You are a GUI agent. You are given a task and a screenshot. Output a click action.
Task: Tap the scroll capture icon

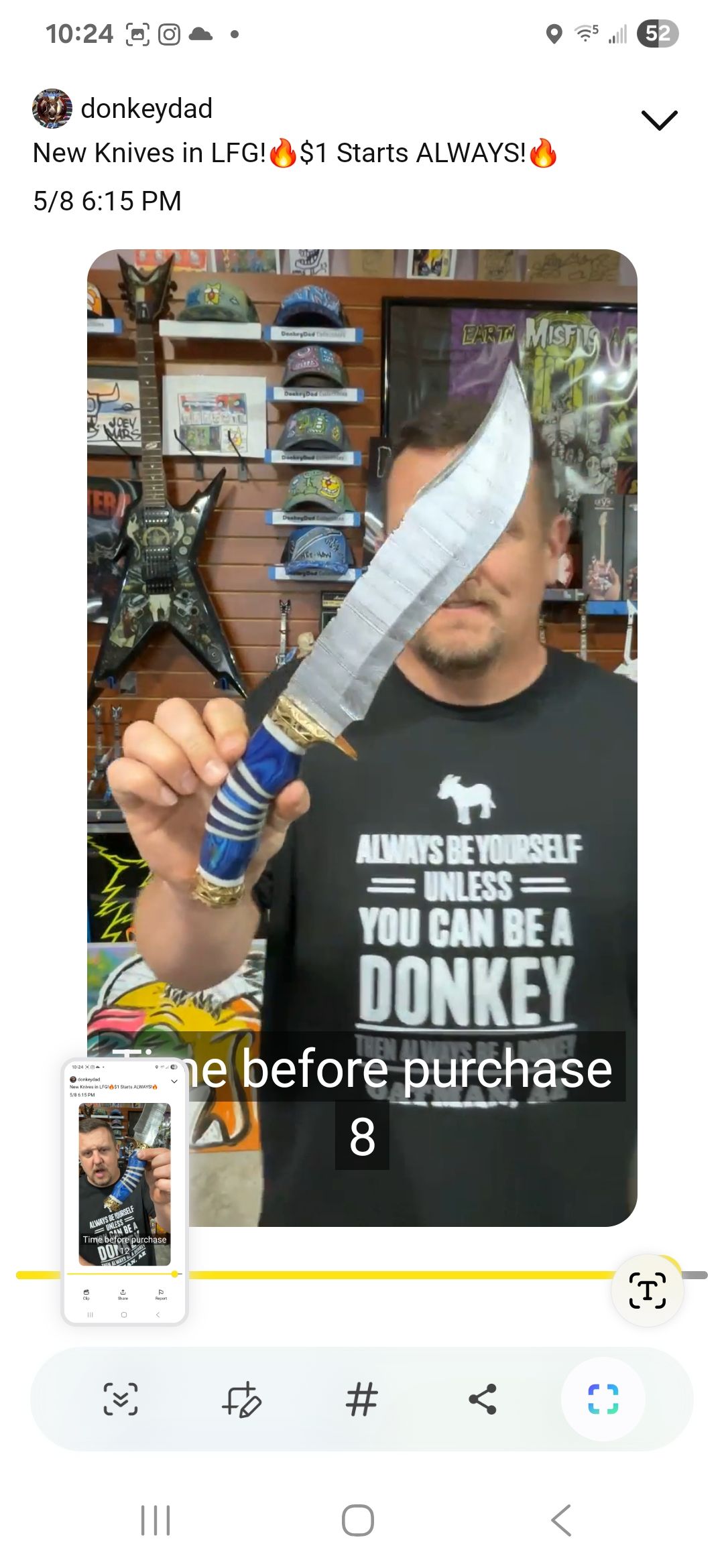pyautogui.click(x=121, y=1399)
